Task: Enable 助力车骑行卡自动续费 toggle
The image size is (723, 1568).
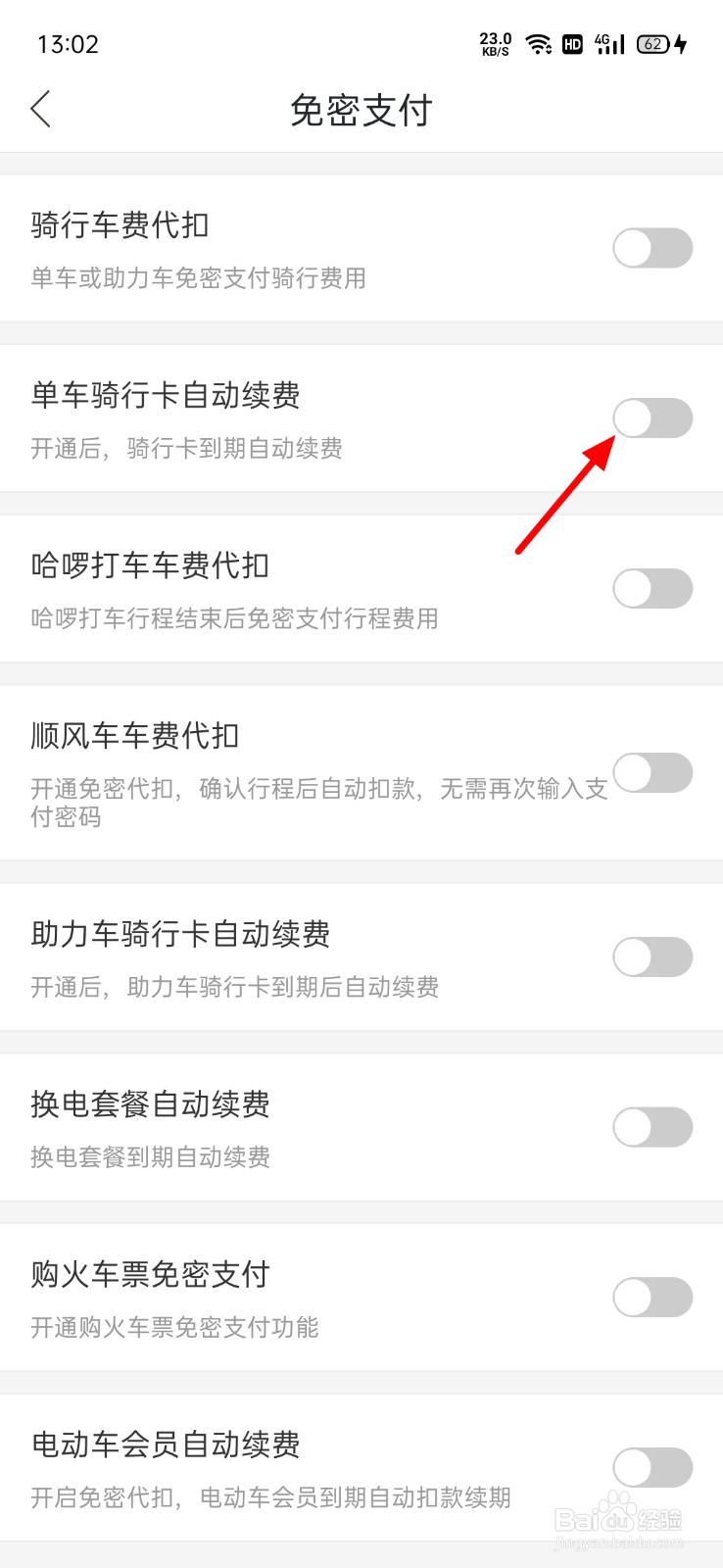Action: tap(652, 957)
